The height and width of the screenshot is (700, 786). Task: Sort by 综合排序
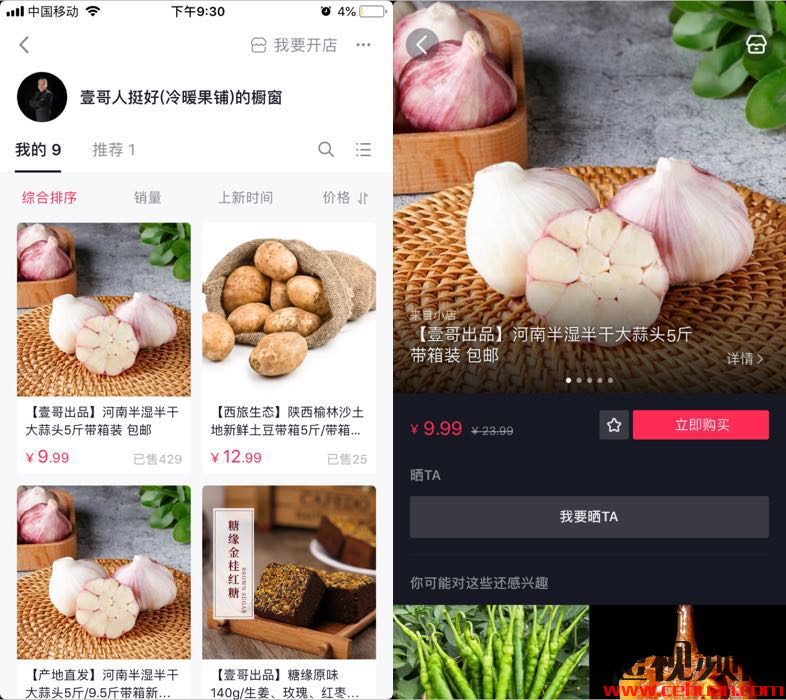pos(49,198)
